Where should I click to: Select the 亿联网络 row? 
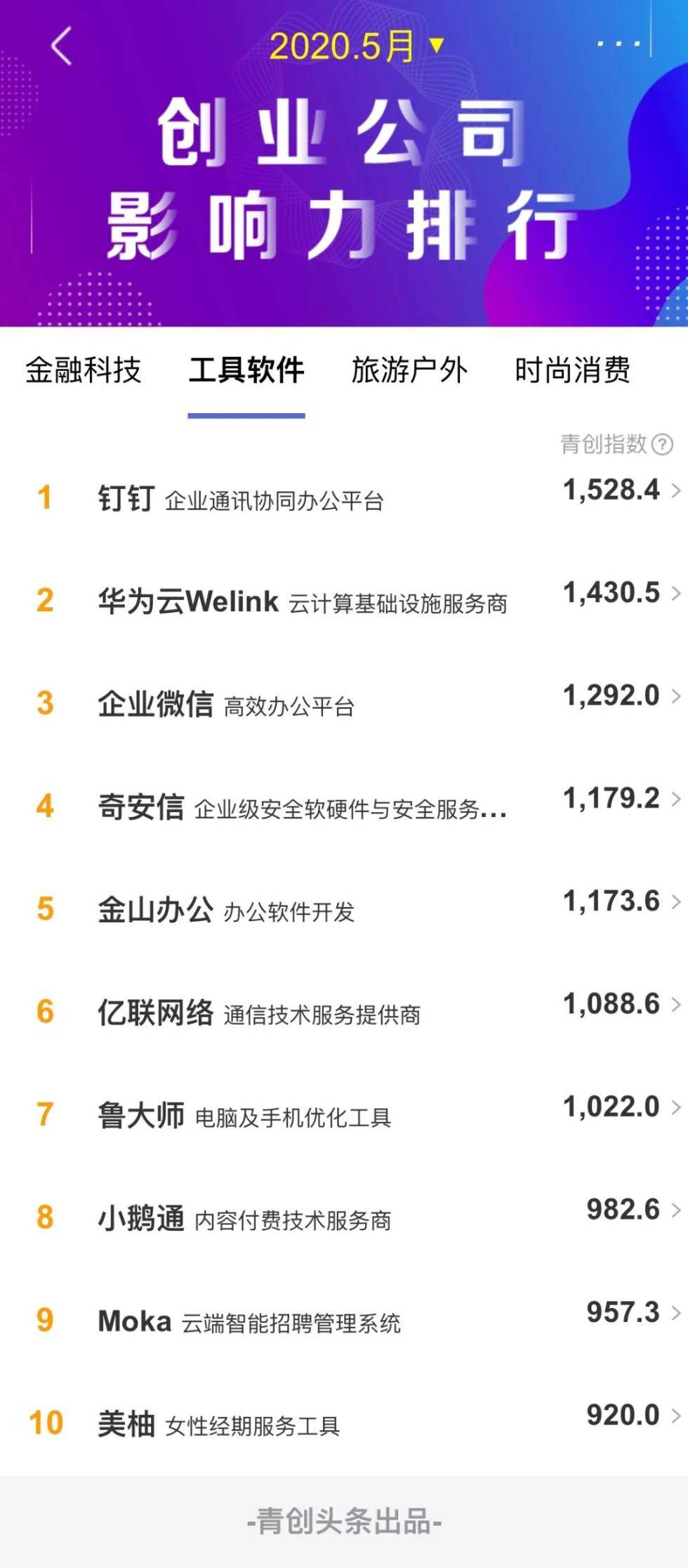344,1012
